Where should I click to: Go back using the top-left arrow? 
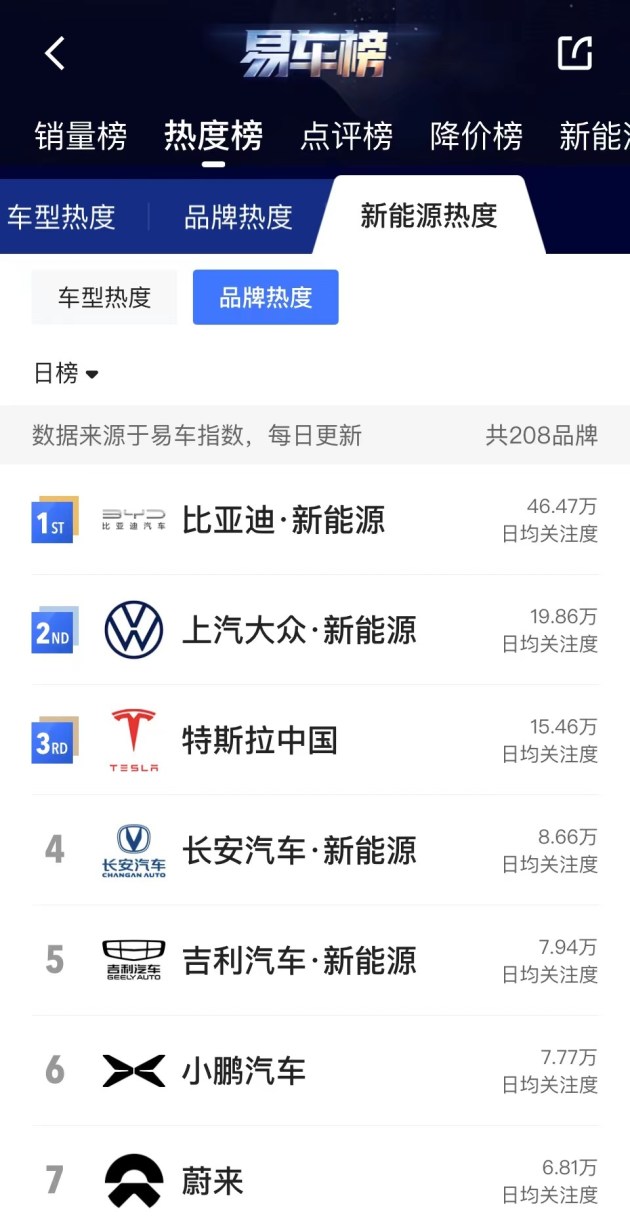tap(55, 53)
